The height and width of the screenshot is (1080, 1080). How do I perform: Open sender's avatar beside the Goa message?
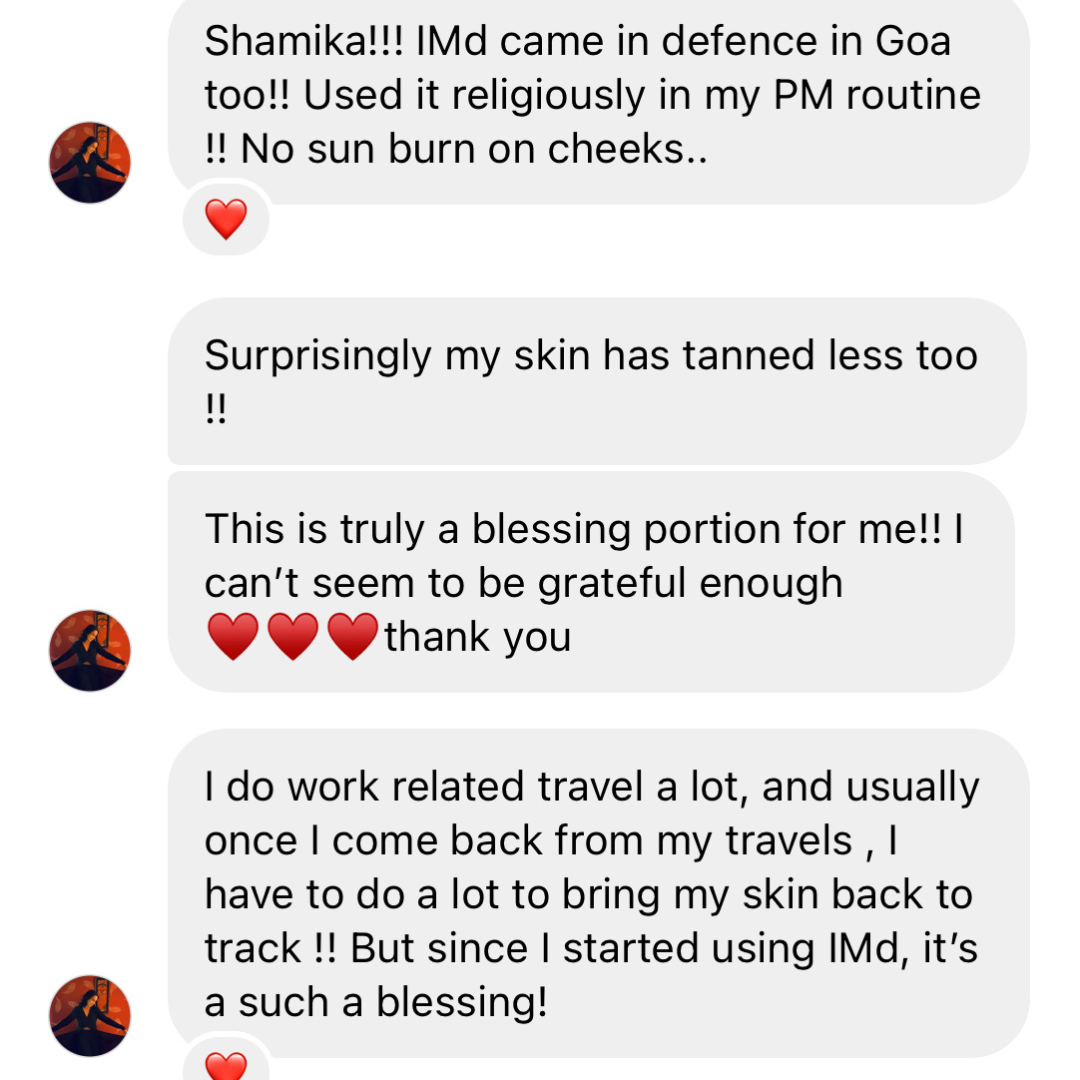[x=90, y=162]
